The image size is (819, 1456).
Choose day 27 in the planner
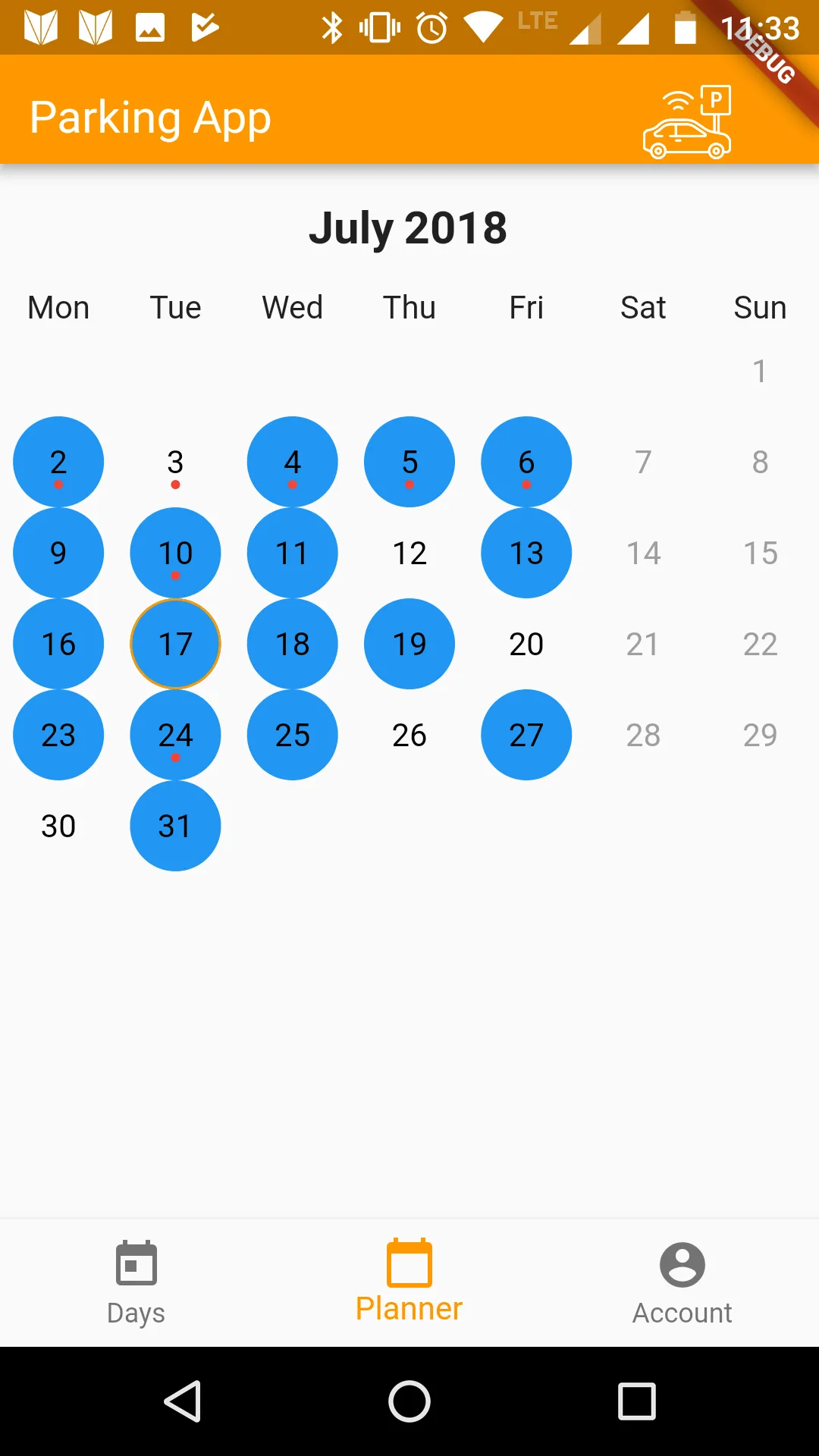pyautogui.click(x=526, y=735)
